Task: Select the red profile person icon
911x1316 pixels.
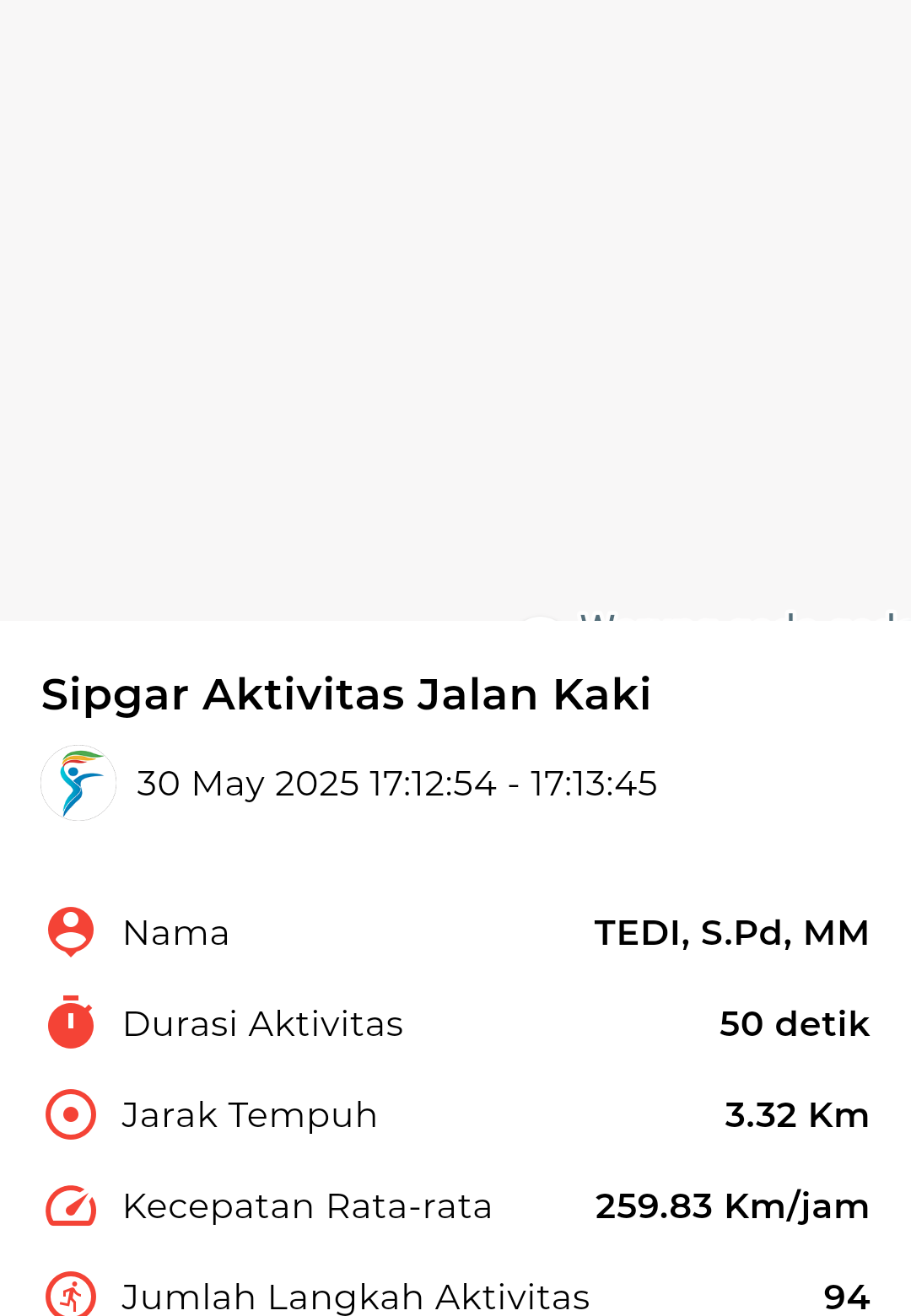Action: 71,930
